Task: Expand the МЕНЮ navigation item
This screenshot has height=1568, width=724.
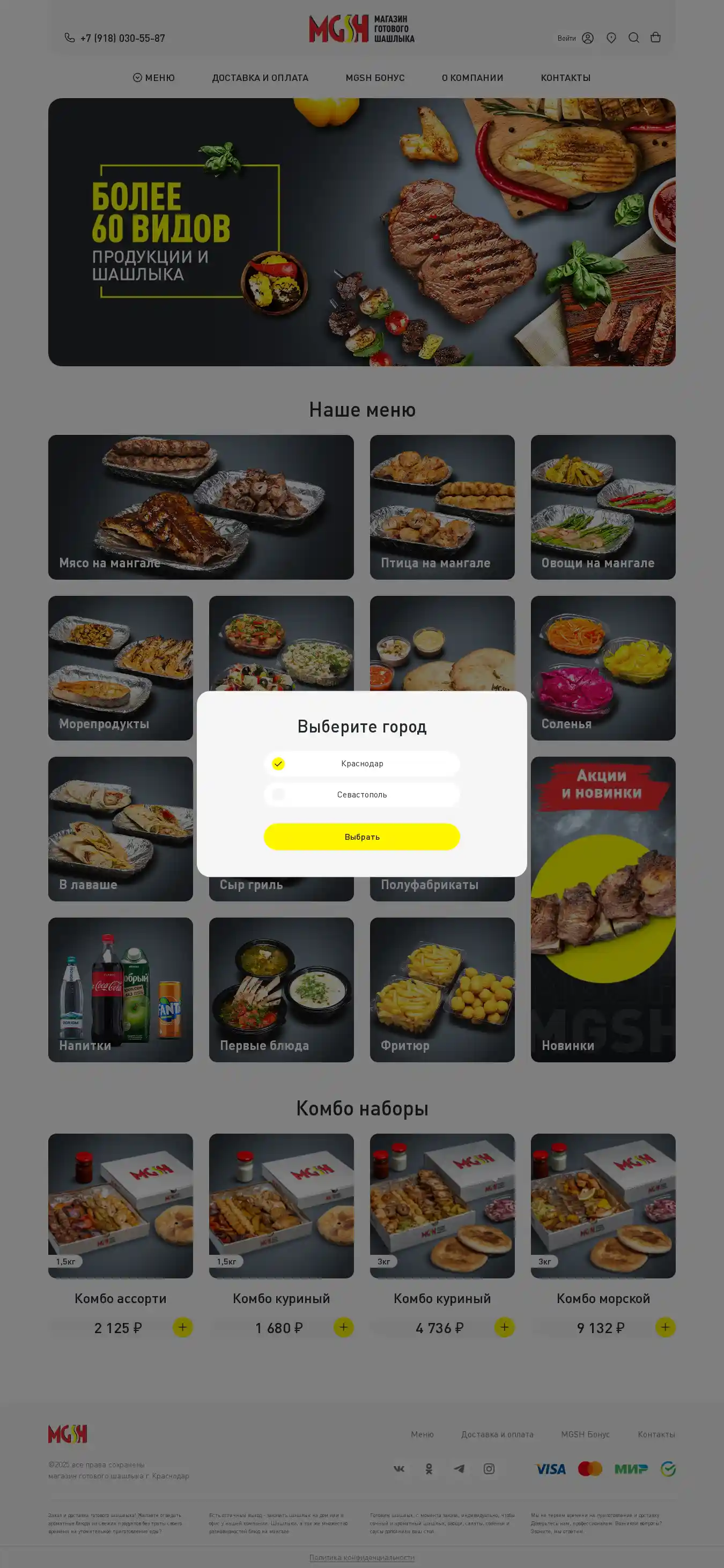Action: (x=154, y=78)
